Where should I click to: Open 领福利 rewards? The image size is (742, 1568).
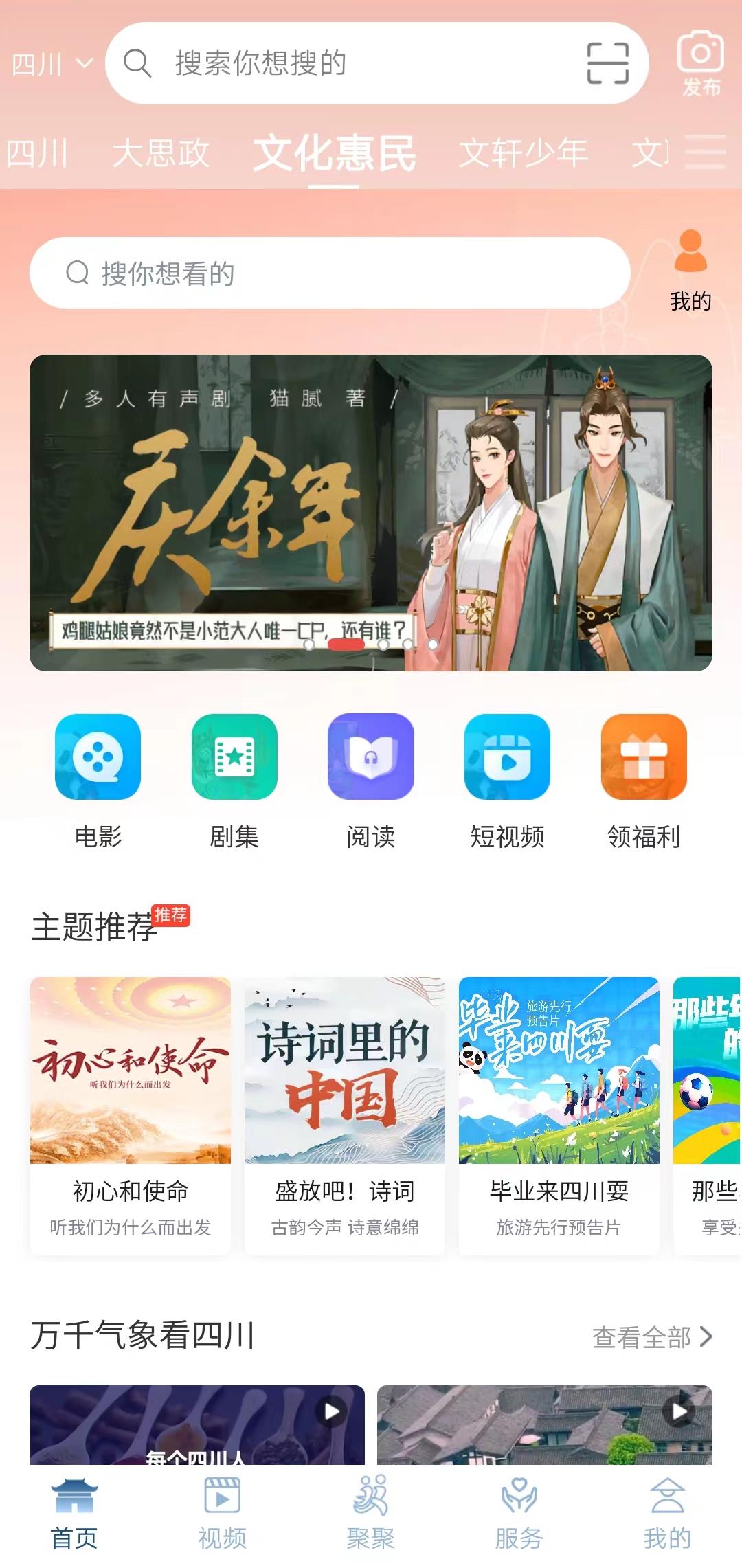pos(644,781)
